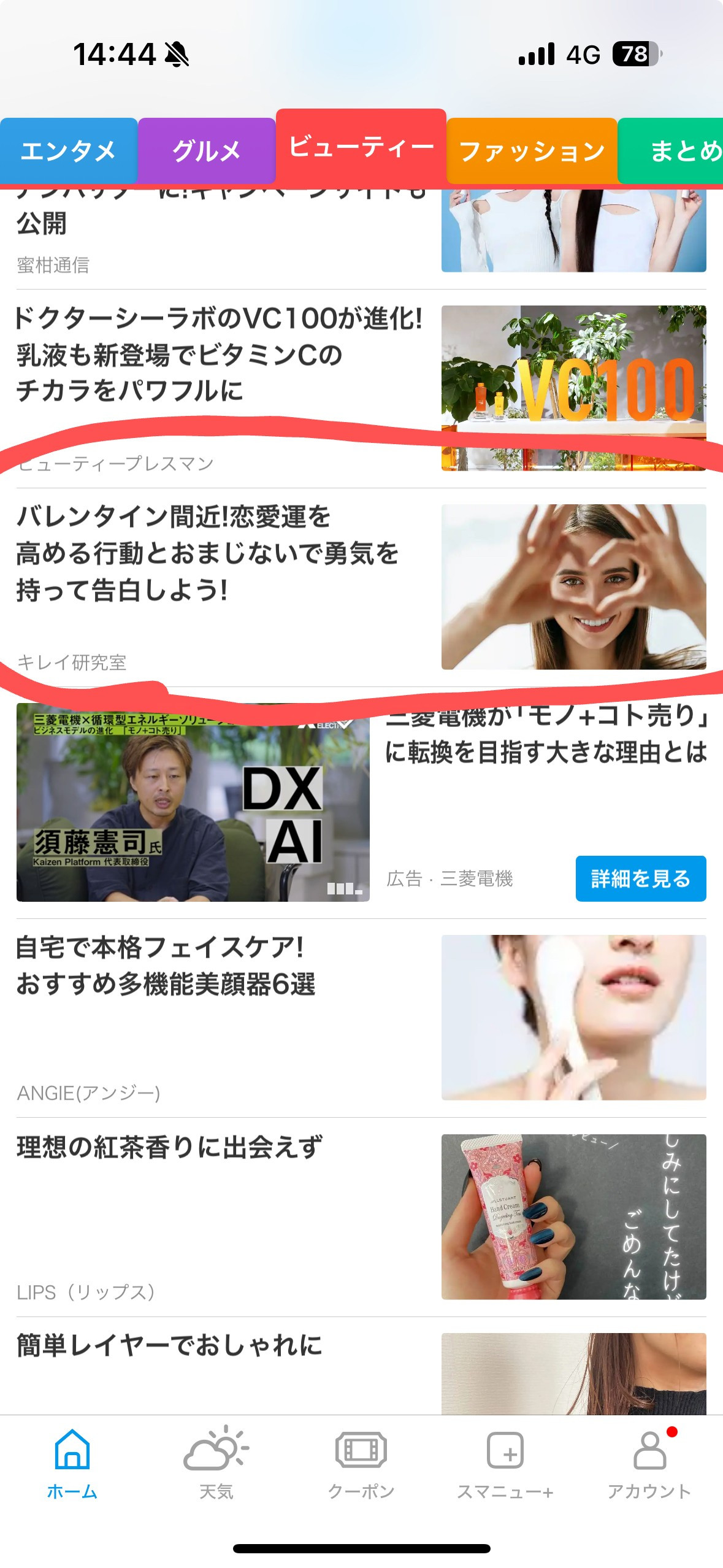The width and height of the screenshot is (723, 1568).
Task: Open the アカウント tab
Action: pyautogui.click(x=649, y=1464)
